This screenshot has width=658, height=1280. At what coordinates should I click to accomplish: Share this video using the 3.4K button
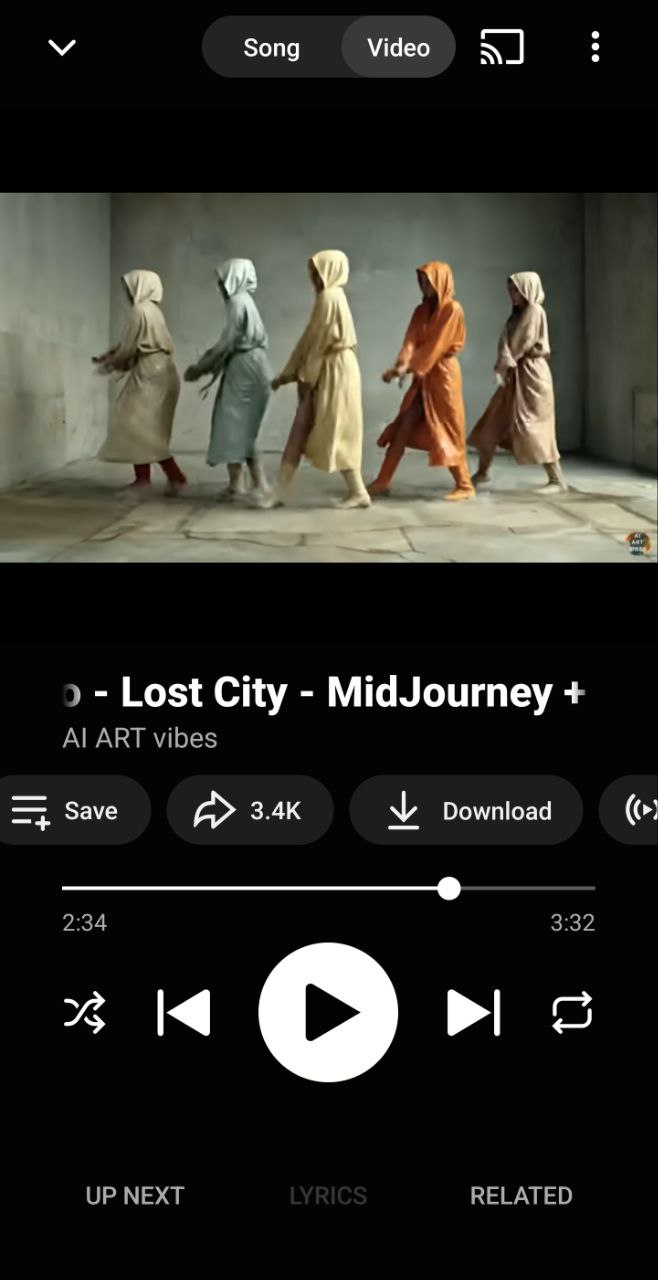pyautogui.click(x=248, y=810)
